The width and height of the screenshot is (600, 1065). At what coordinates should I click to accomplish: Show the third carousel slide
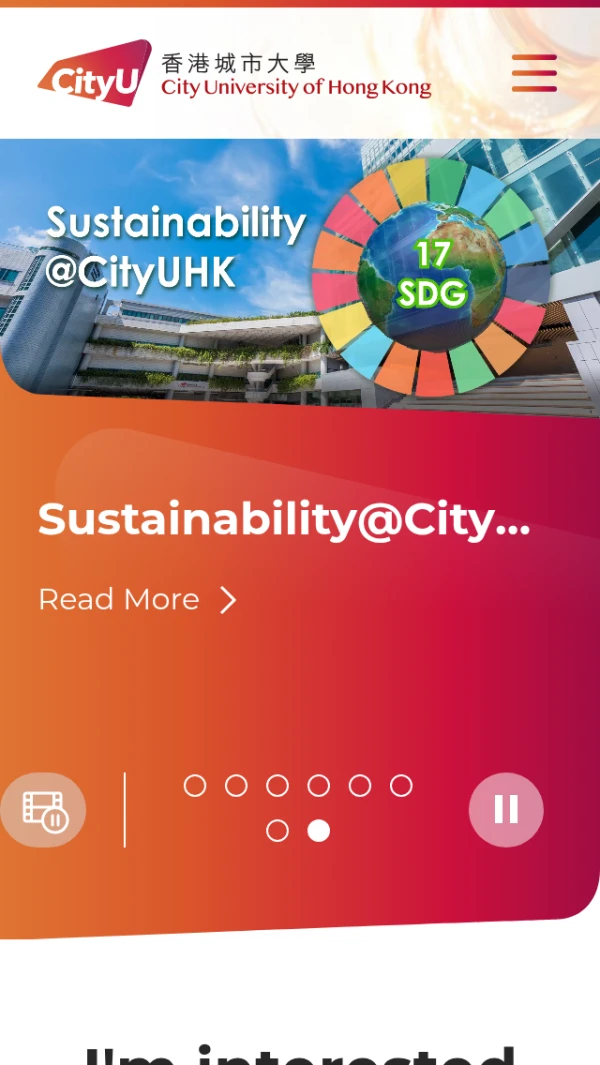277,786
